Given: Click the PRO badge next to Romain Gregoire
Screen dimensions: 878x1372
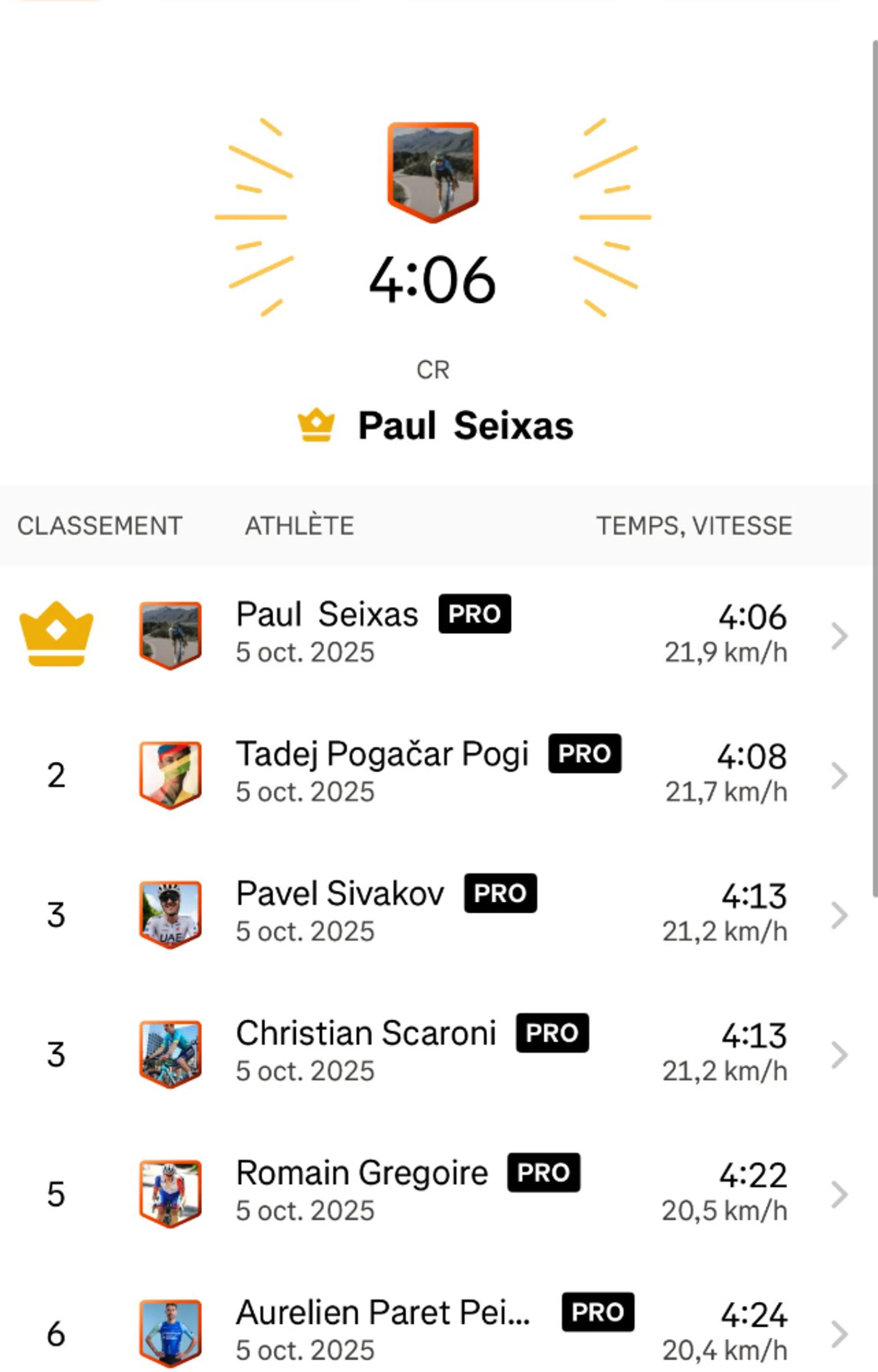Looking at the screenshot, I should (543, 1172).
